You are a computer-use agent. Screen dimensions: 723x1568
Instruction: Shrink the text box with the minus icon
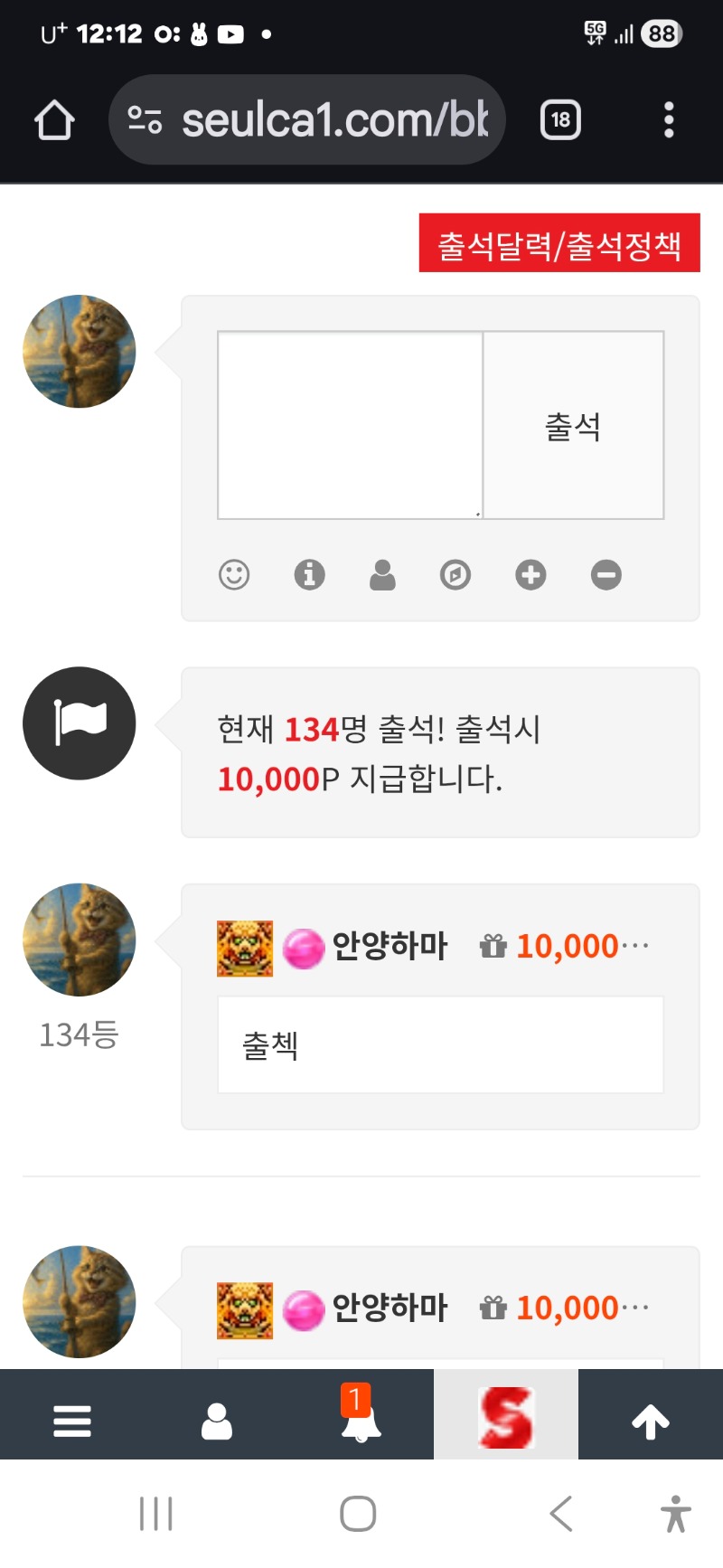tap(606, 574)
